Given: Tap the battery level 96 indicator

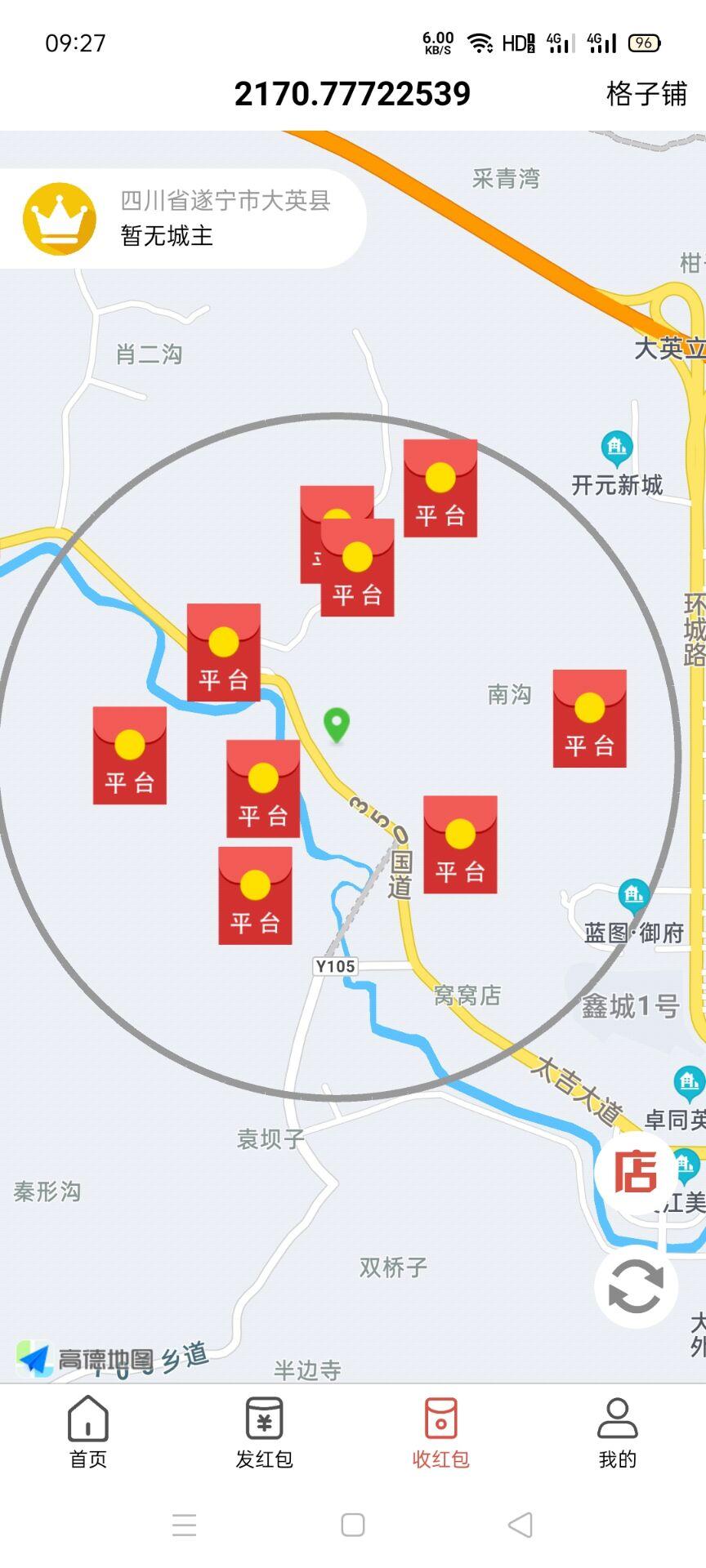Looking at the screenshot, I should pos(645,42).
